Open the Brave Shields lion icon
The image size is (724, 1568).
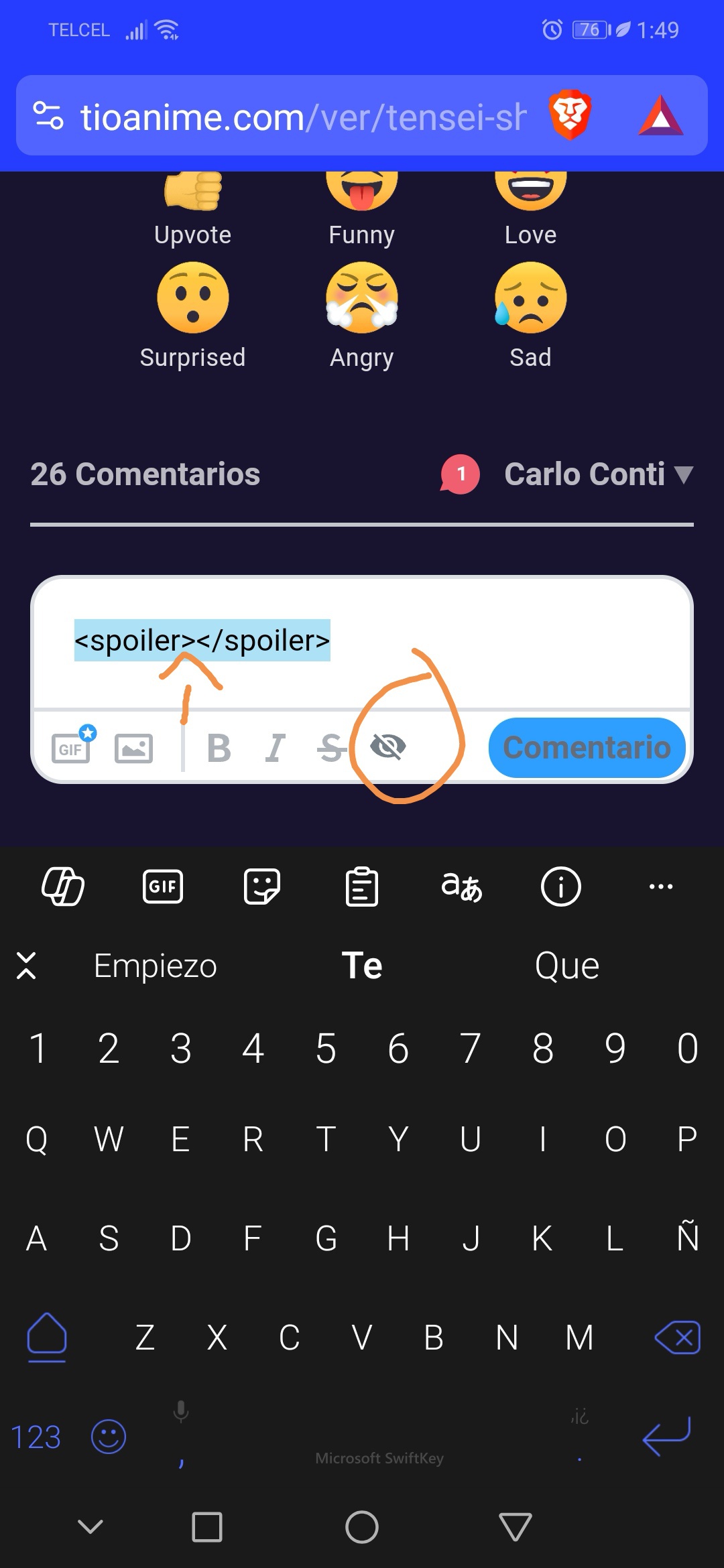tap(570, 115)
